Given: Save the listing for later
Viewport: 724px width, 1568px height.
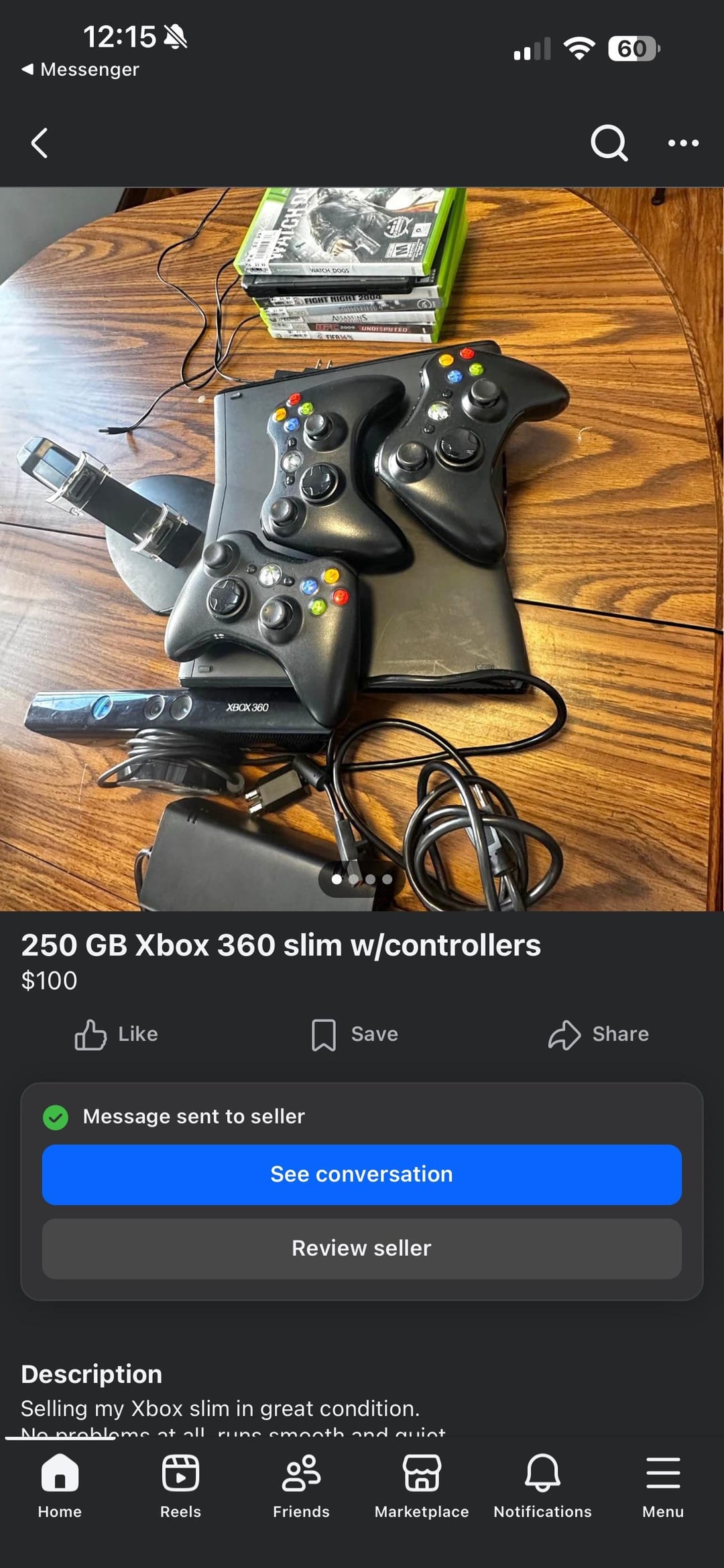Looking at the screenshot, I should point(355,1034).
